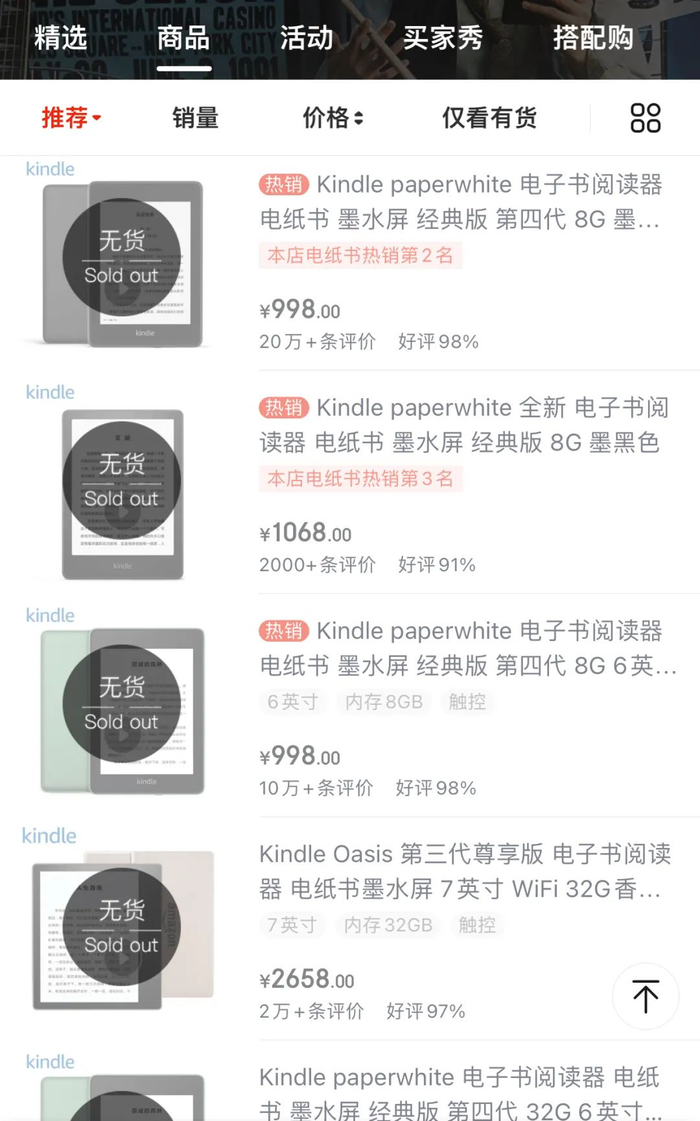This screenshot has height=1121, width=700.
Task: Sort products by 价格
Action: coord(333,117)
